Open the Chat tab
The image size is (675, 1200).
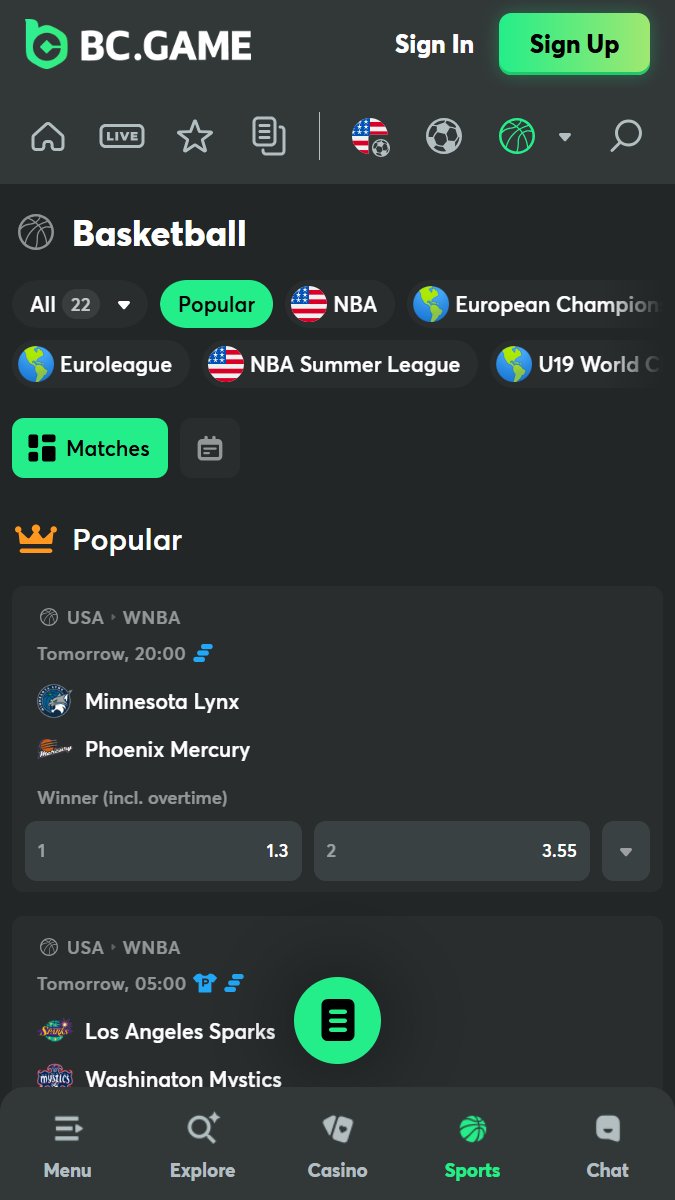tap(607, 1147)
